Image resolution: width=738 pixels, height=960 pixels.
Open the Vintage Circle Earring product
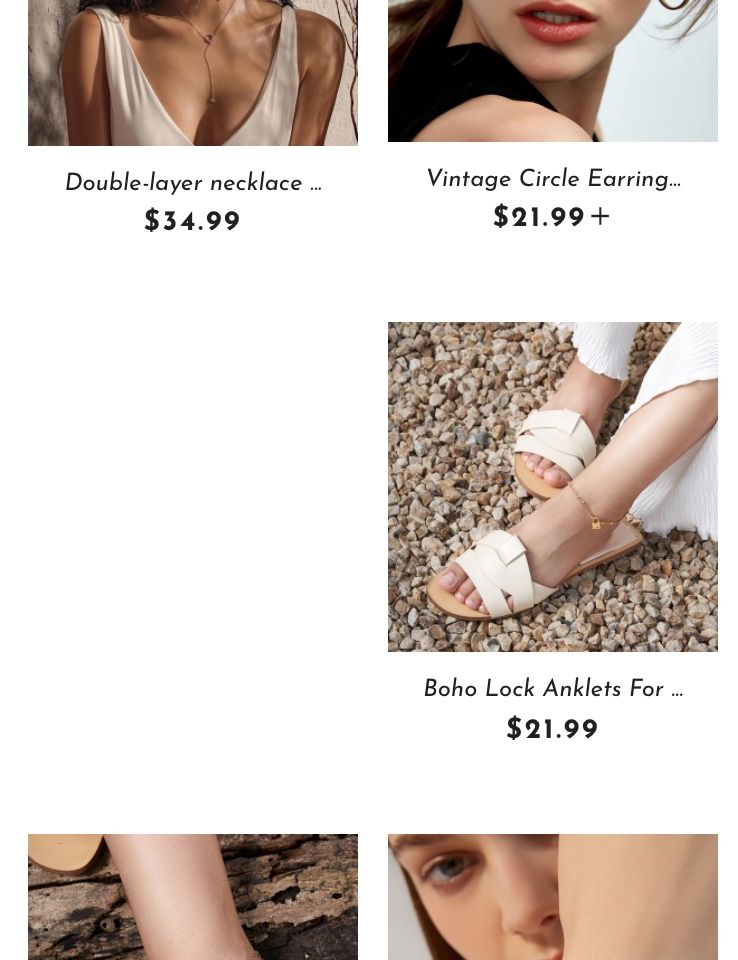pos(552,180)
